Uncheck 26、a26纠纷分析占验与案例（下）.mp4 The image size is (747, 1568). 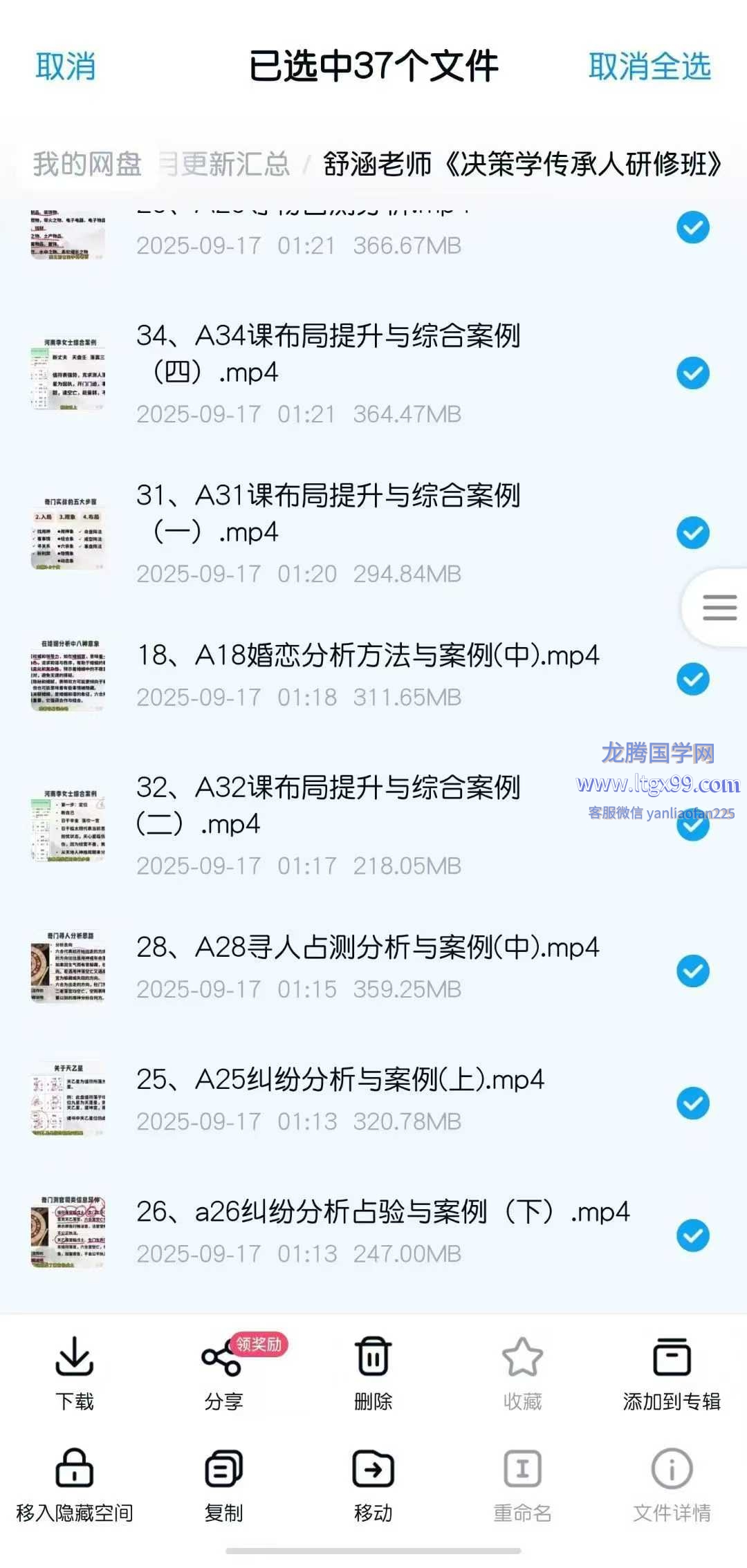click(x=692, y=1235)
